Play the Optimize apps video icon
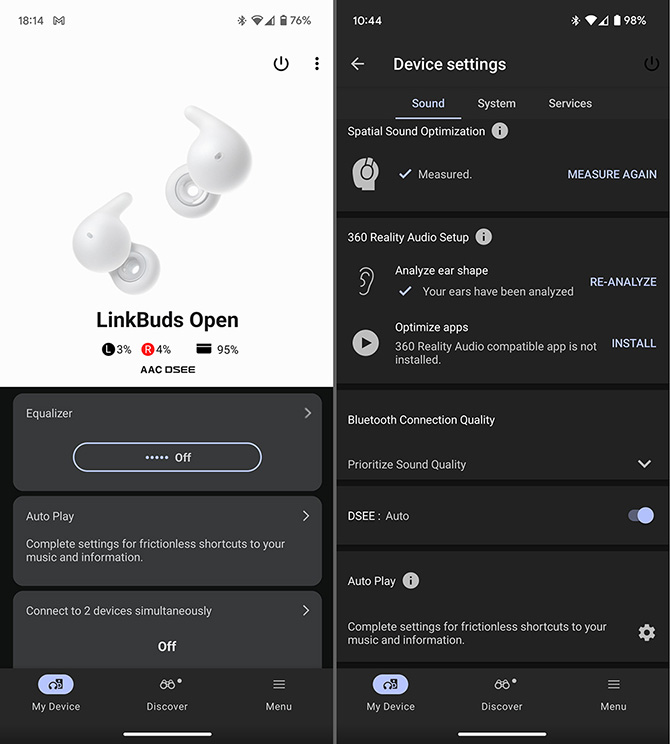The image size is (670, 744). tap(366, 343)
